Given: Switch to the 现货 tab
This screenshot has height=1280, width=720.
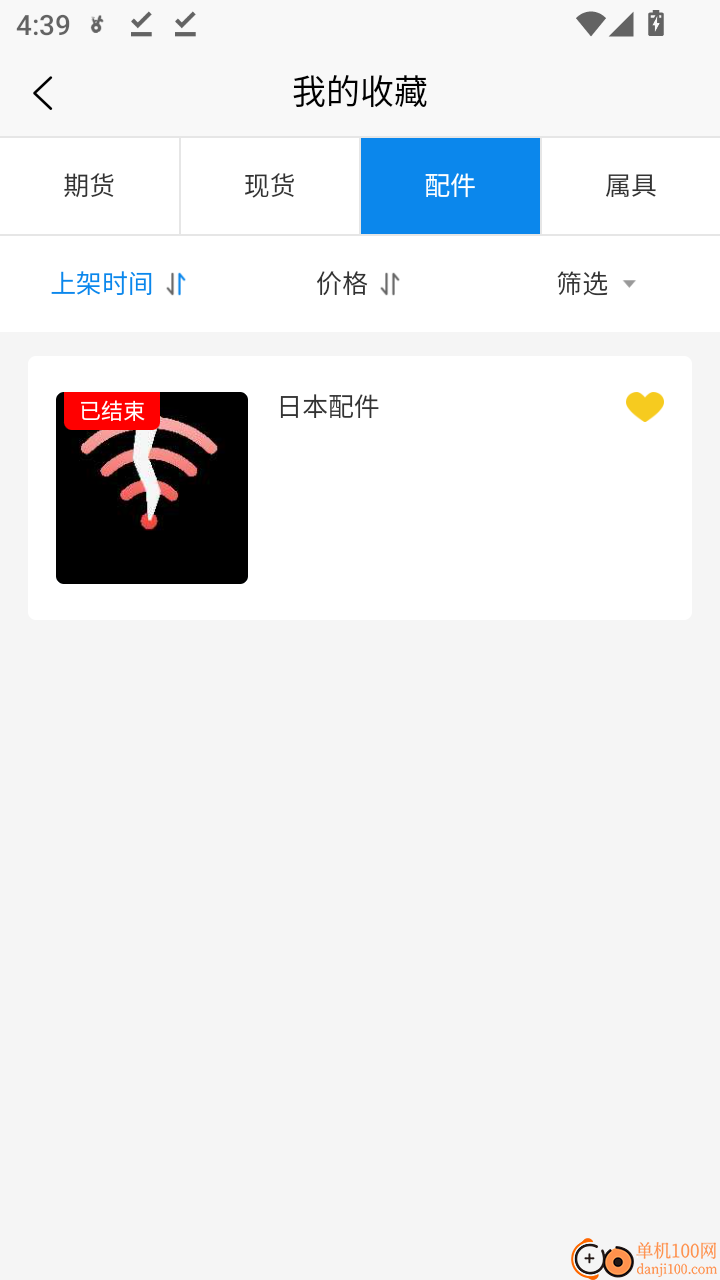Looking at the screenshot, I should (269, 186).
